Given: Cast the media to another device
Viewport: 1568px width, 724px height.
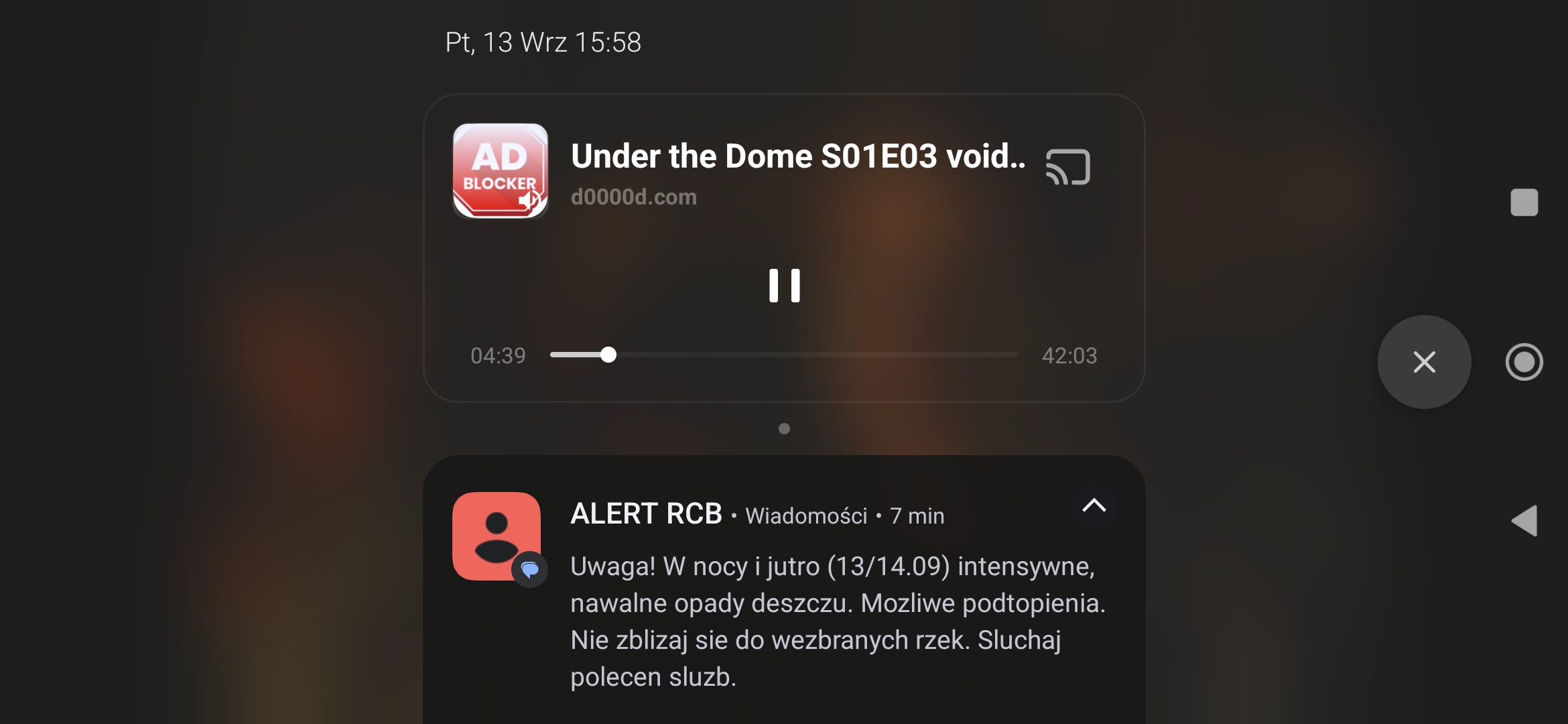Looking at the screenshot, I should (1067, 167).
